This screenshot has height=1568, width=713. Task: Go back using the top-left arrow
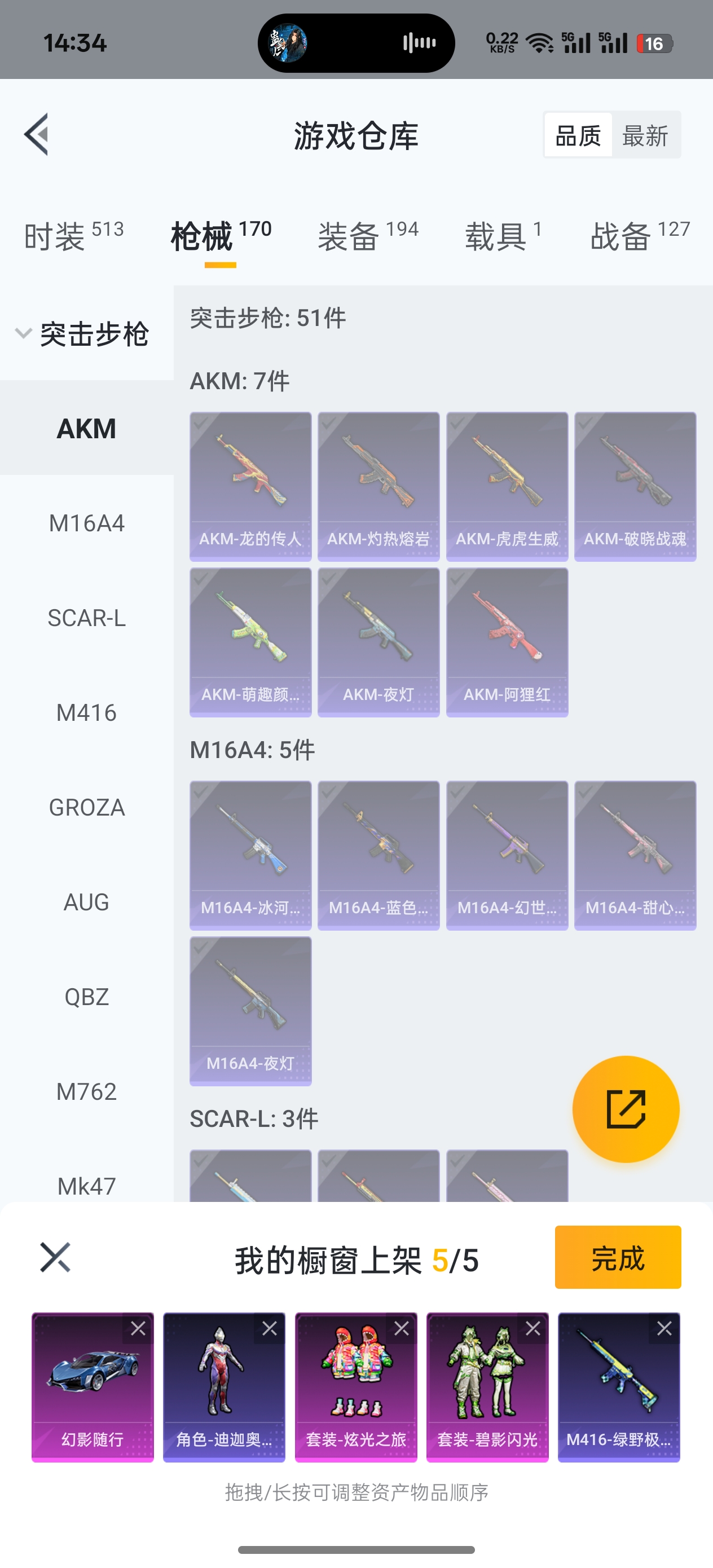click(37, 135)
